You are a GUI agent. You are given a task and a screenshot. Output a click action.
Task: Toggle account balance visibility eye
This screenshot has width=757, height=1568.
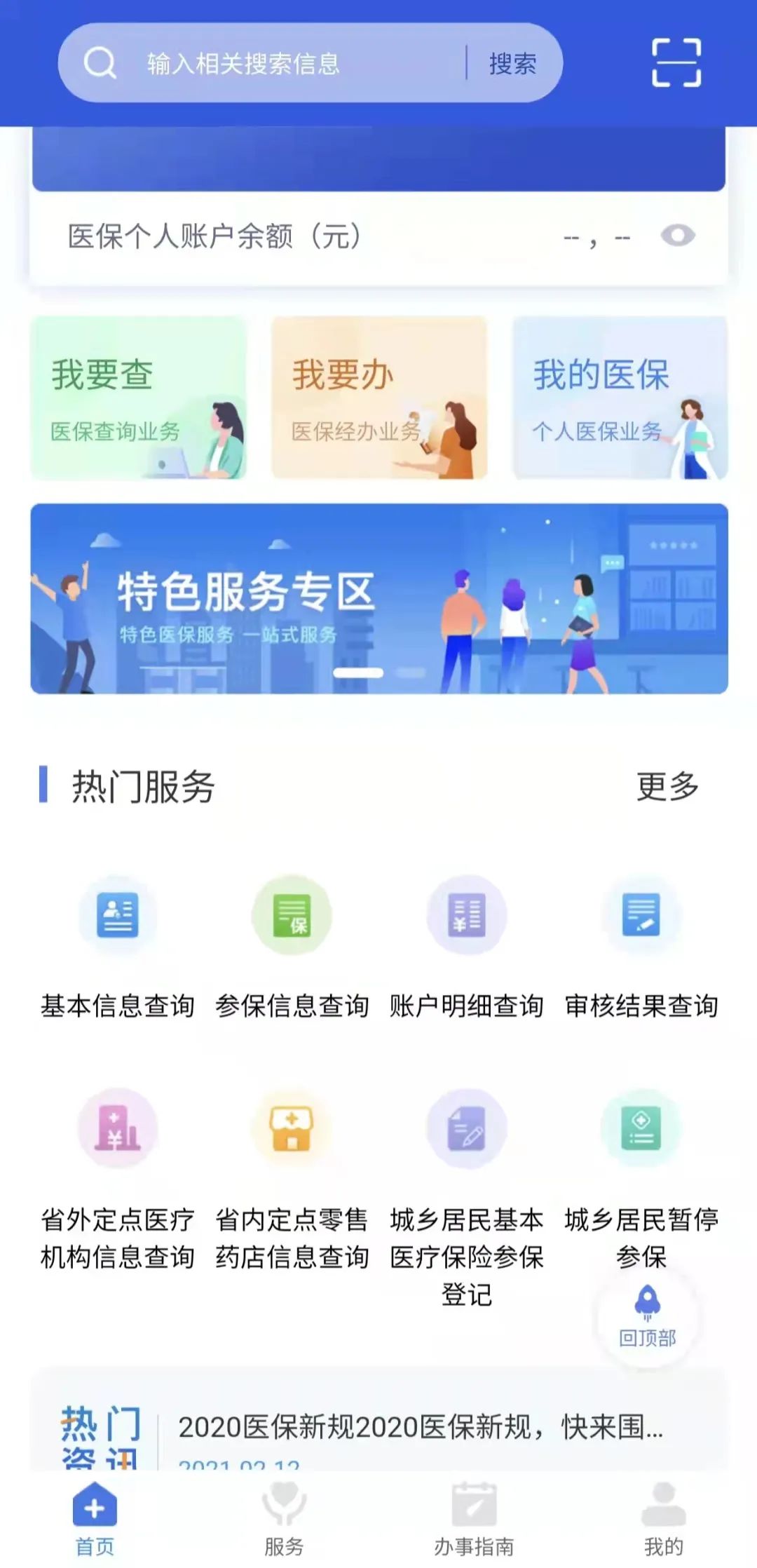tap(677, 236)
